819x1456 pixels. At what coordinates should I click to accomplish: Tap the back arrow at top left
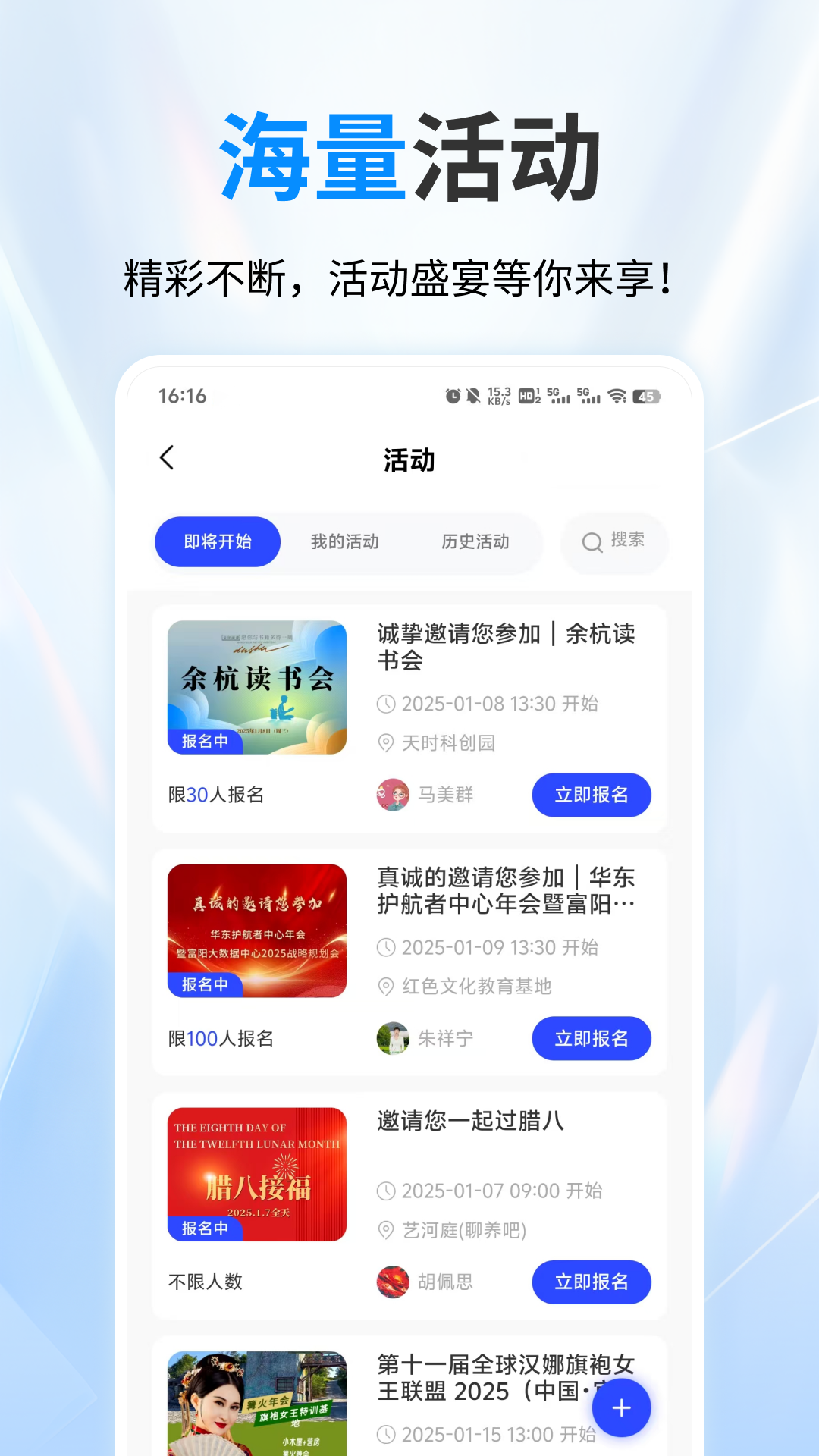pyautogui.click(x=167, y=458)
